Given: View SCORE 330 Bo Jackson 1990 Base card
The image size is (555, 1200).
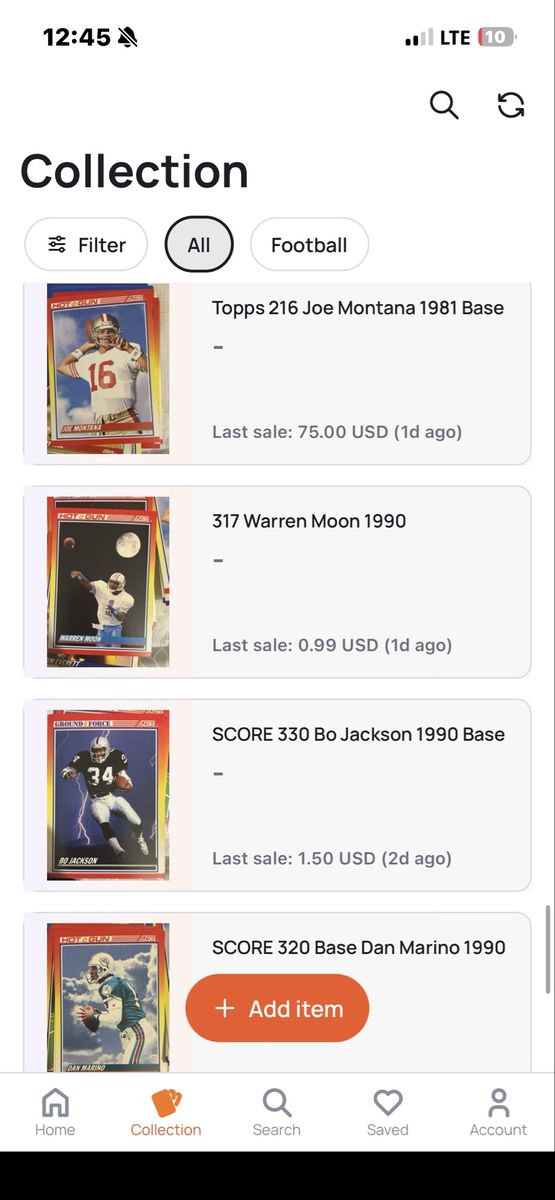Looking at the screenshot, I should (x=277, y=795).
